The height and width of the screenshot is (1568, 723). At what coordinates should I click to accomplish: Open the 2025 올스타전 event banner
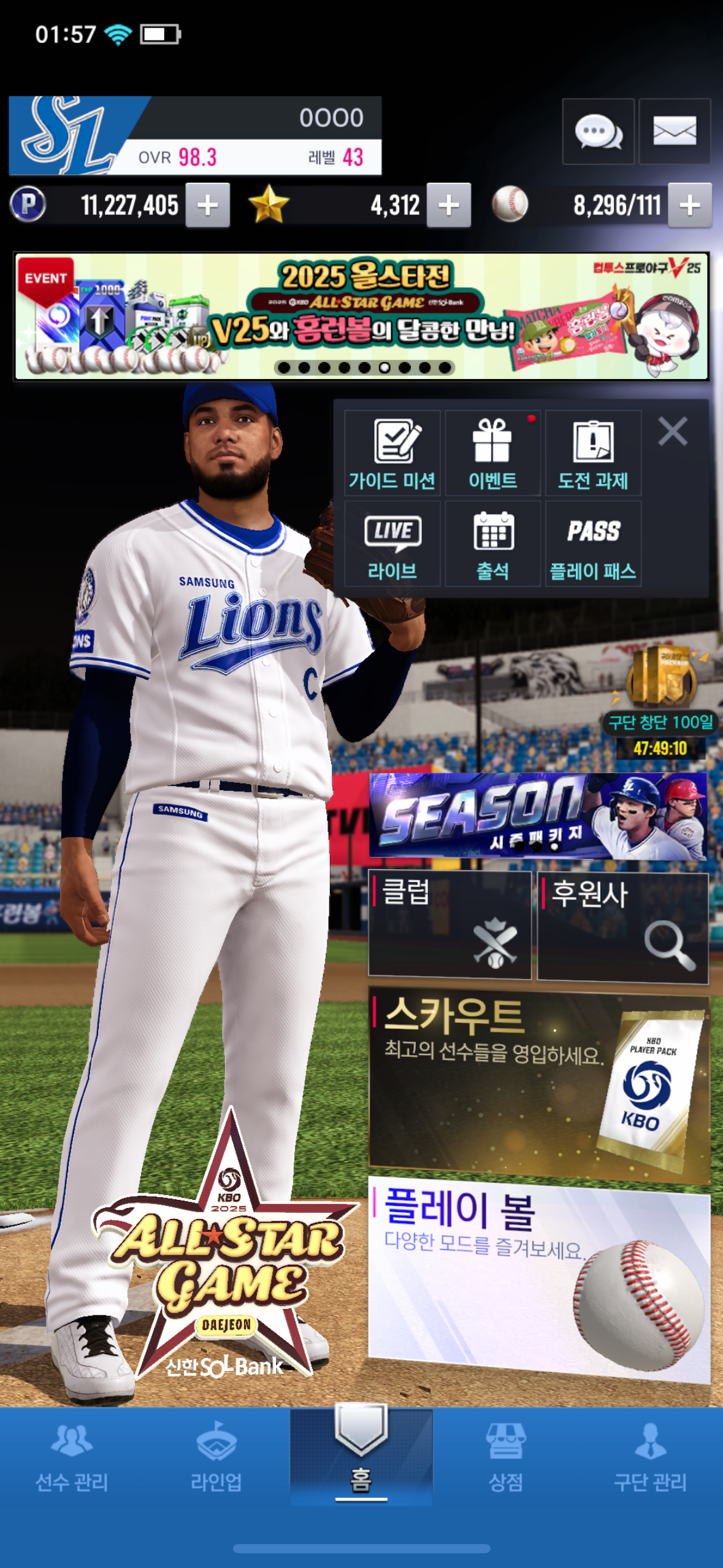[362, 317]
